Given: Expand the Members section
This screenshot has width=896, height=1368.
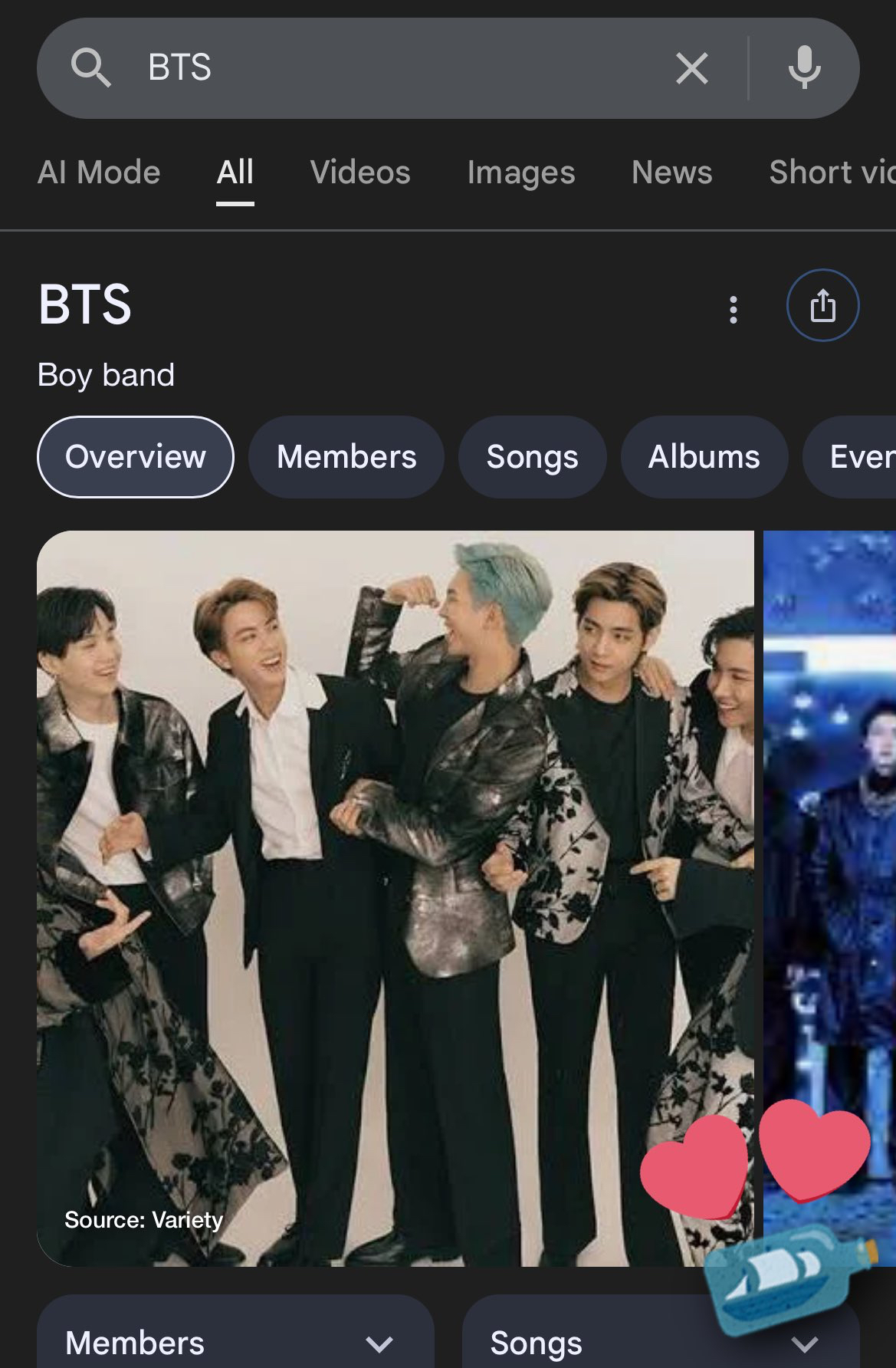Looking at the screenshot, I should pyautogui.click(x=235, y=1342).
